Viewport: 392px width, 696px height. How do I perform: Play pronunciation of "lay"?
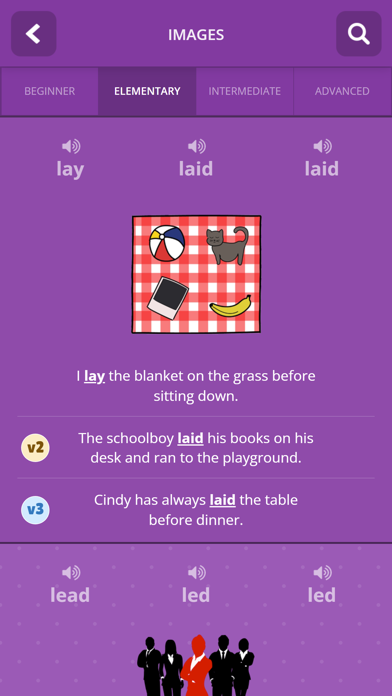[x=71, y=146]
